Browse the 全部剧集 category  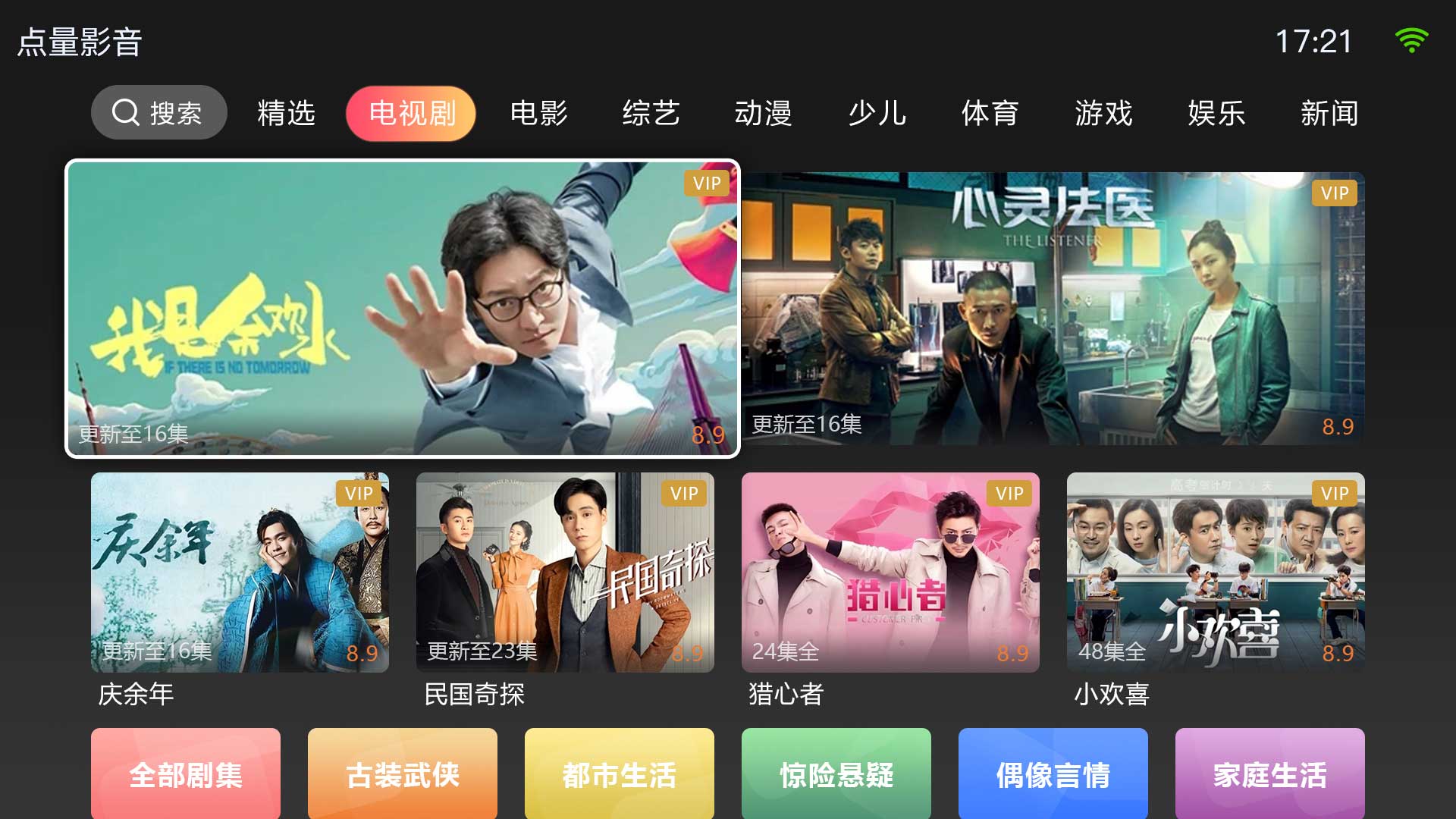click(186, 773)
